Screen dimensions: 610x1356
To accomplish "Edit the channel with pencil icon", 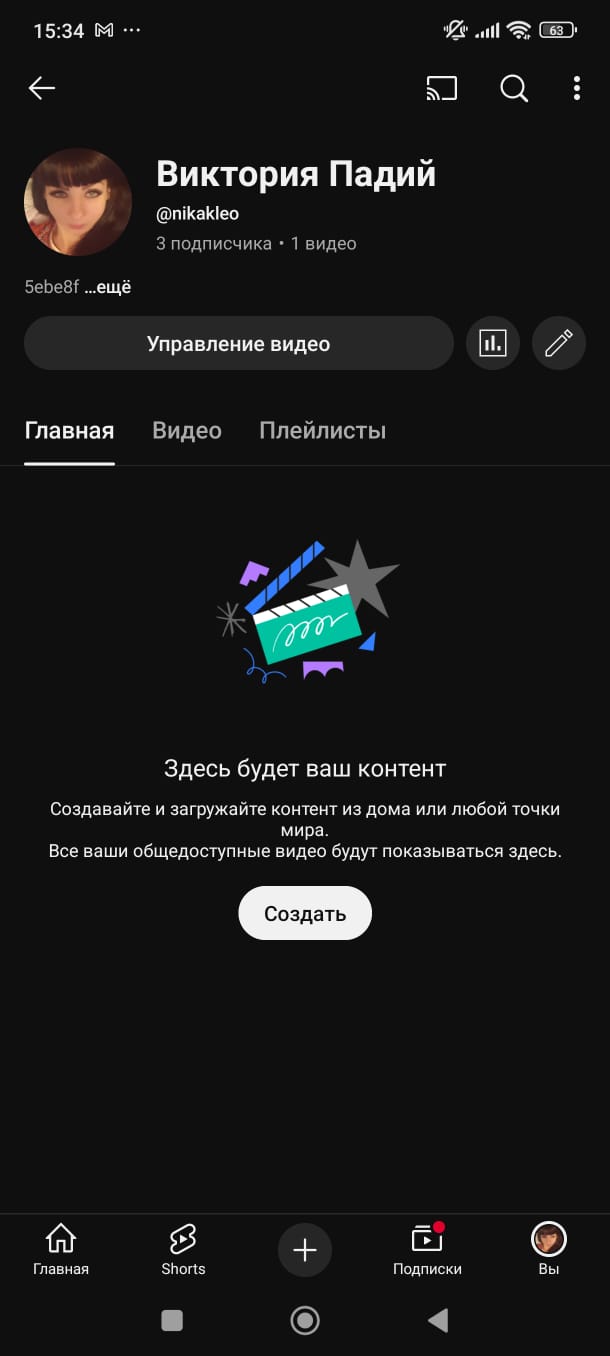I will pyautogui.click(x=558, y=344).
